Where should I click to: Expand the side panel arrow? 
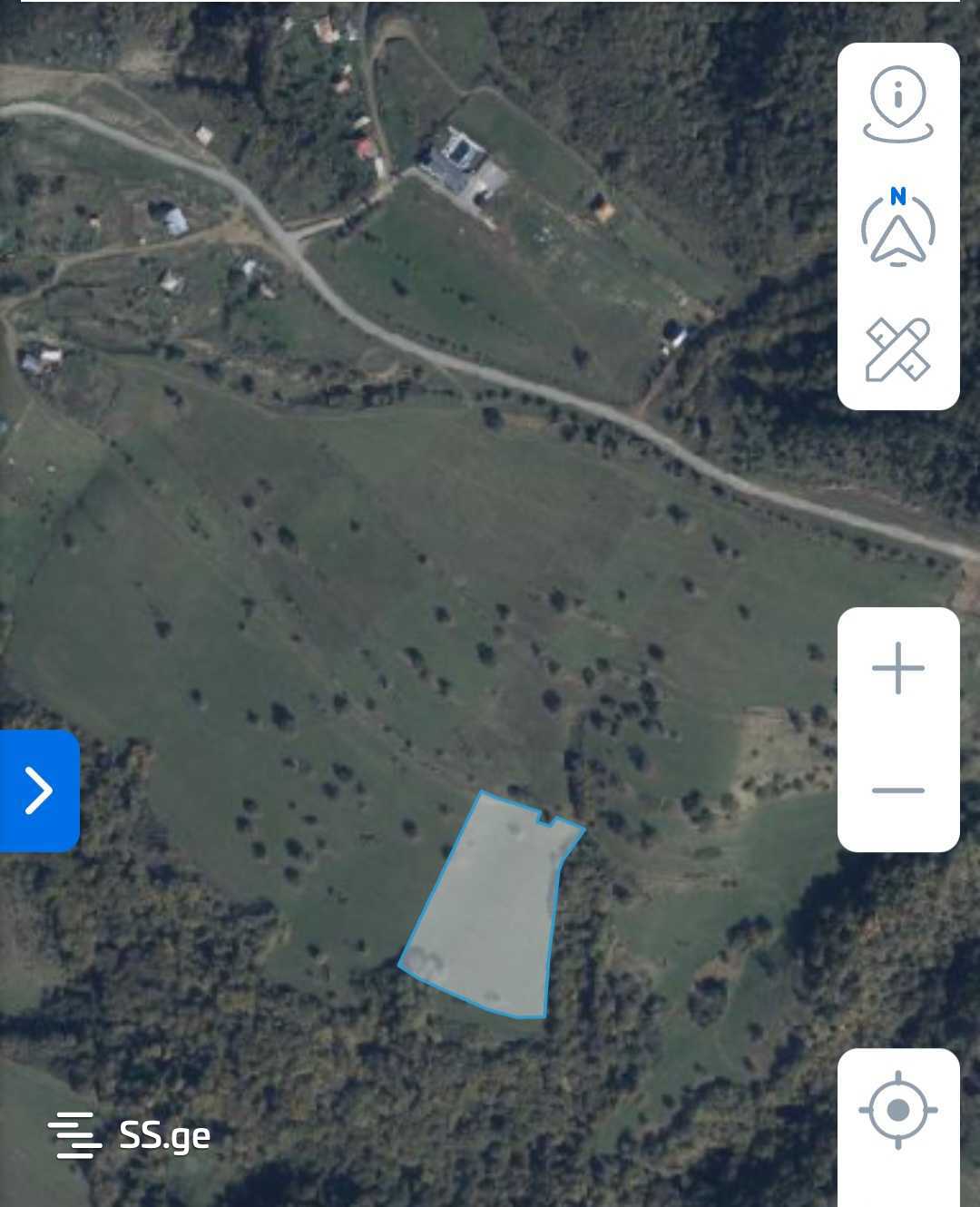tap(39, 790)
